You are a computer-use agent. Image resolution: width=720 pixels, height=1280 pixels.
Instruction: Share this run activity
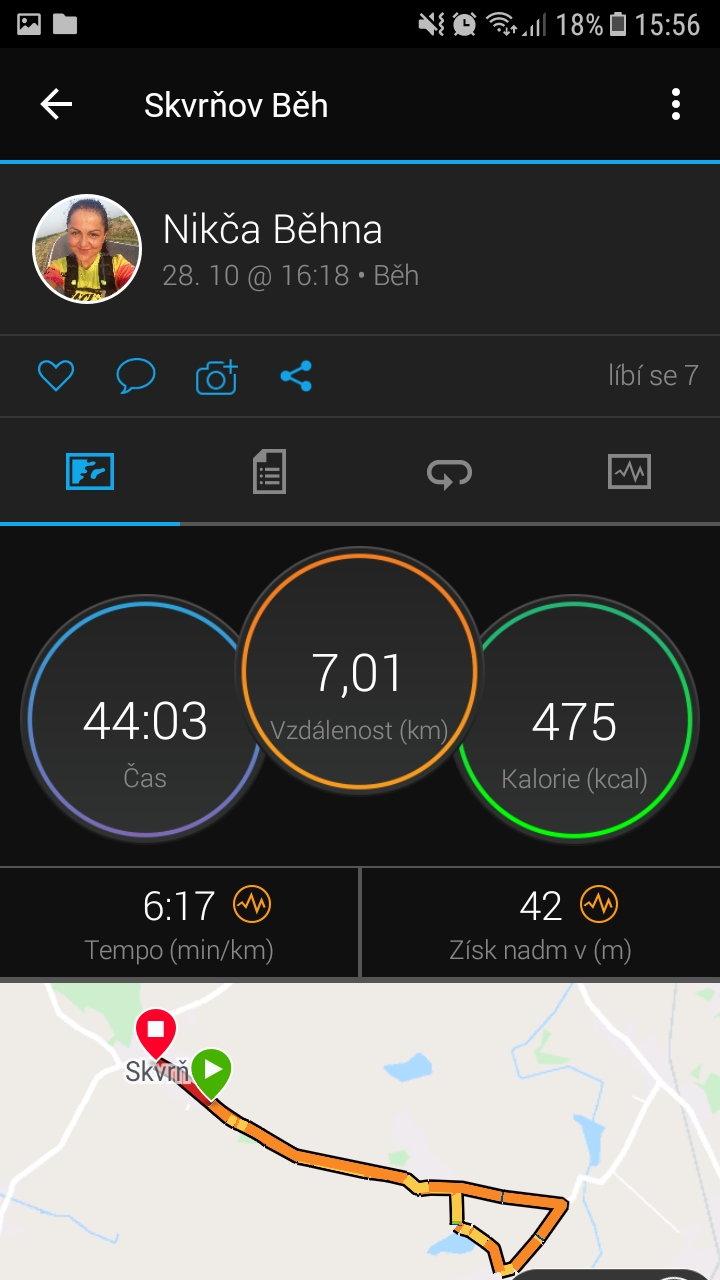pyautogui.click(x=296, y=376)
